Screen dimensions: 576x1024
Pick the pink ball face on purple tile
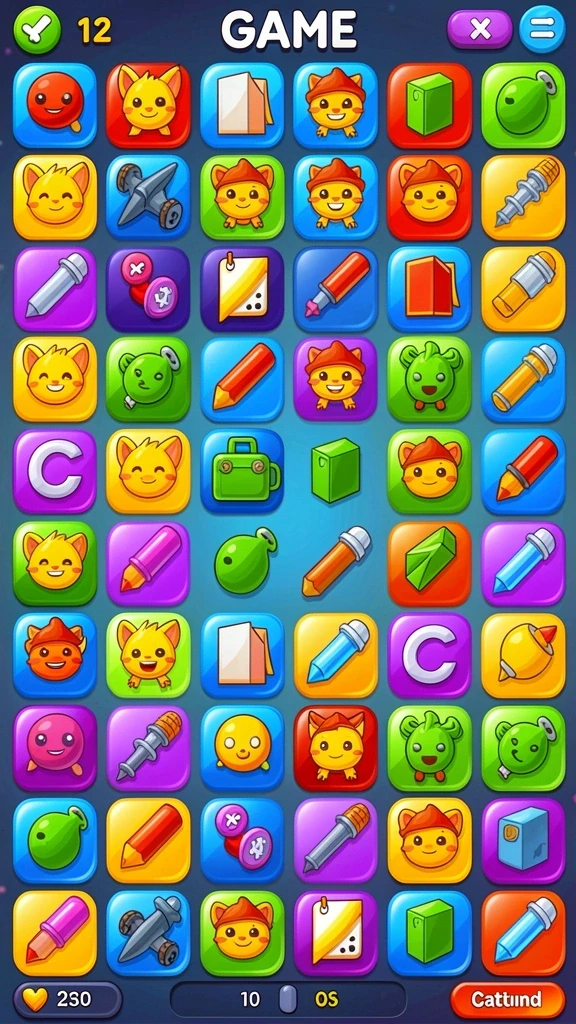pyautogui.click(x=55, y=748)
